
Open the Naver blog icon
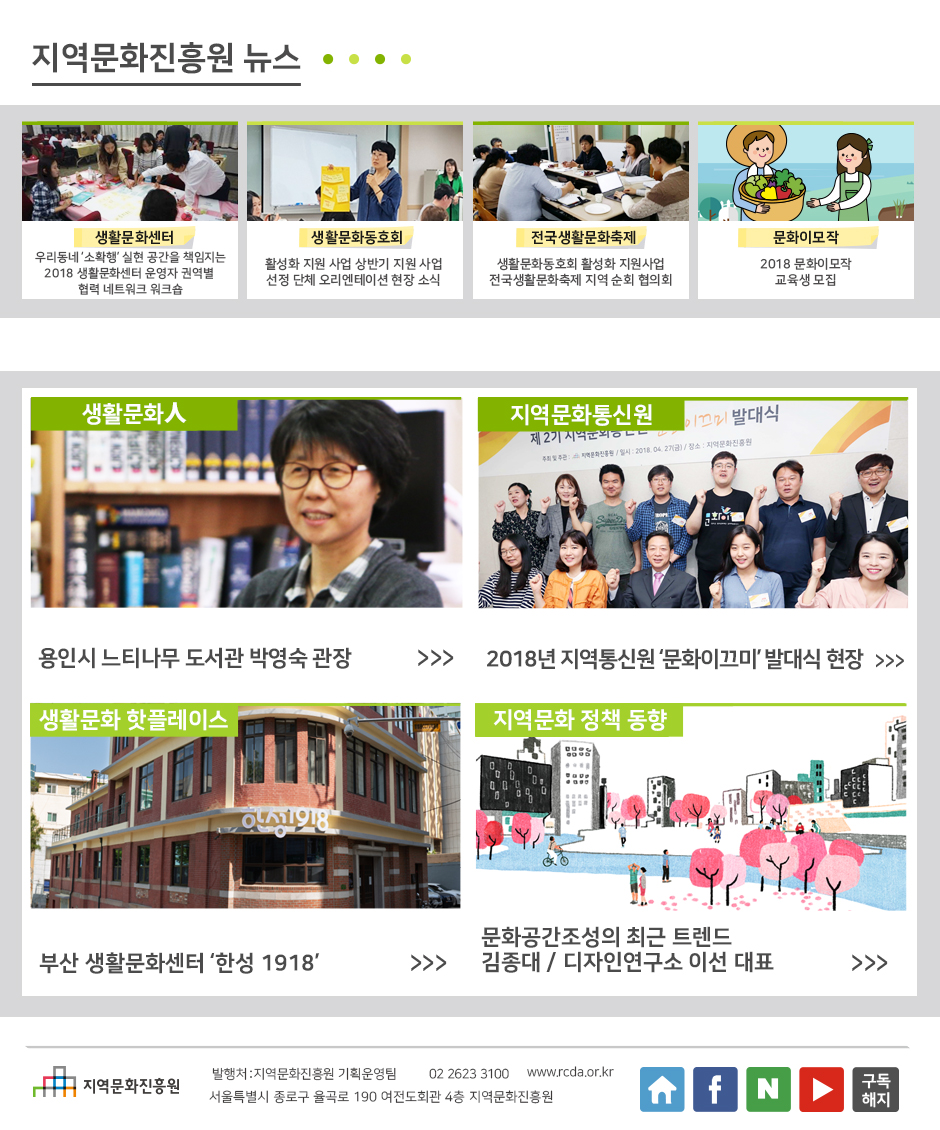[x=768, y=1089]
